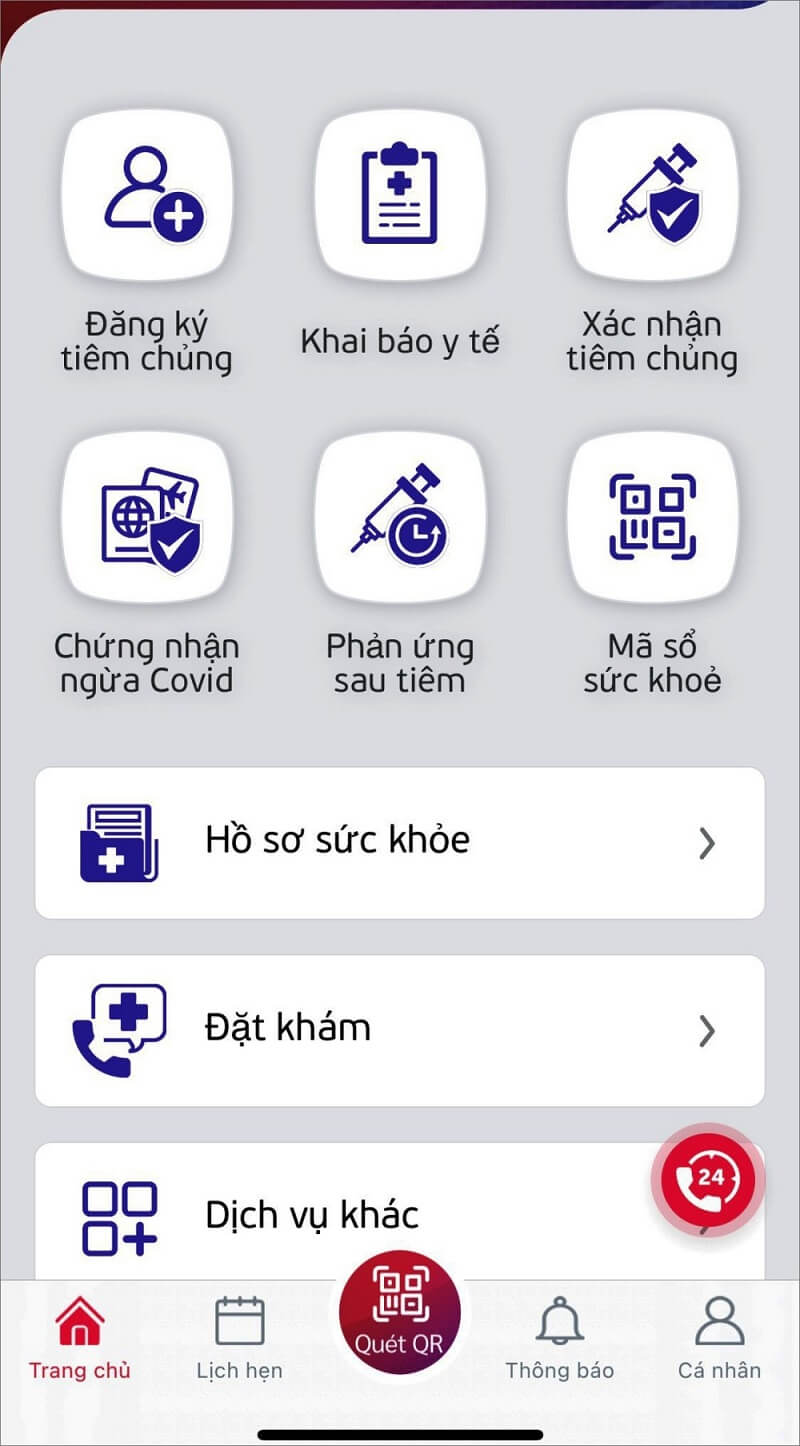Open the Lịch hẹn calendar tab
The width and height of the screenshot is (800, 1446).
240,1330
